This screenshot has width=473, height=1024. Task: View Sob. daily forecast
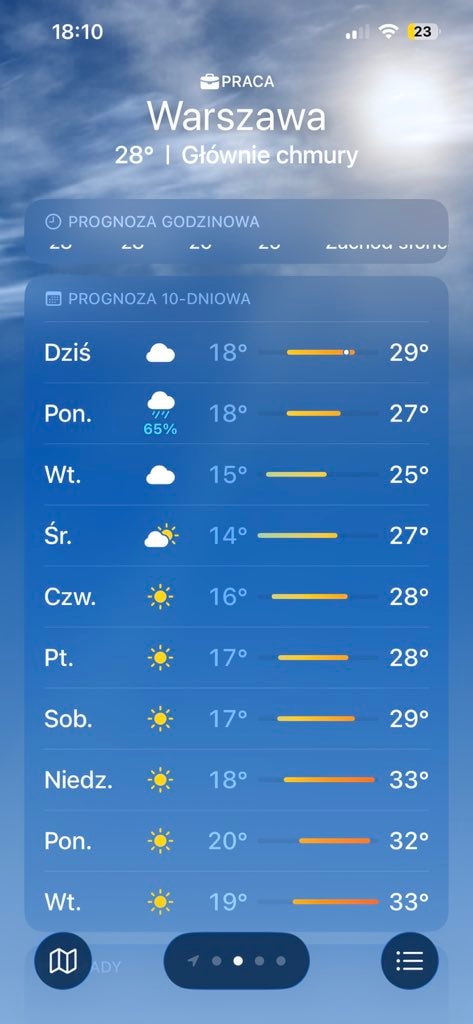click(236, 719)
